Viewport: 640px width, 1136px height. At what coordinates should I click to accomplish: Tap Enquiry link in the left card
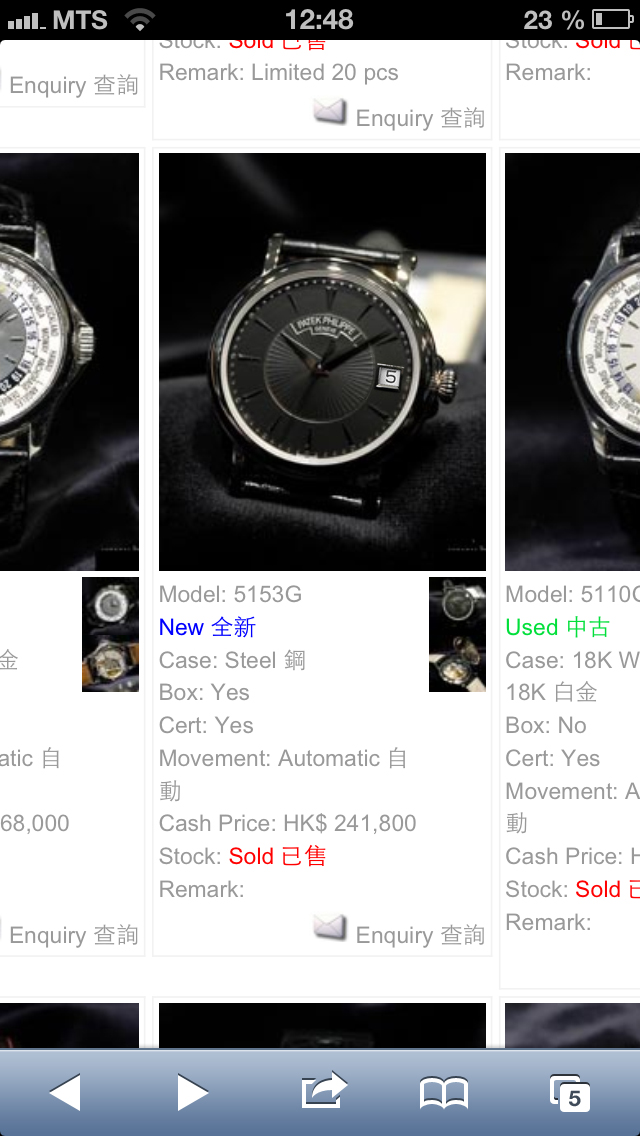click(73, 934)
